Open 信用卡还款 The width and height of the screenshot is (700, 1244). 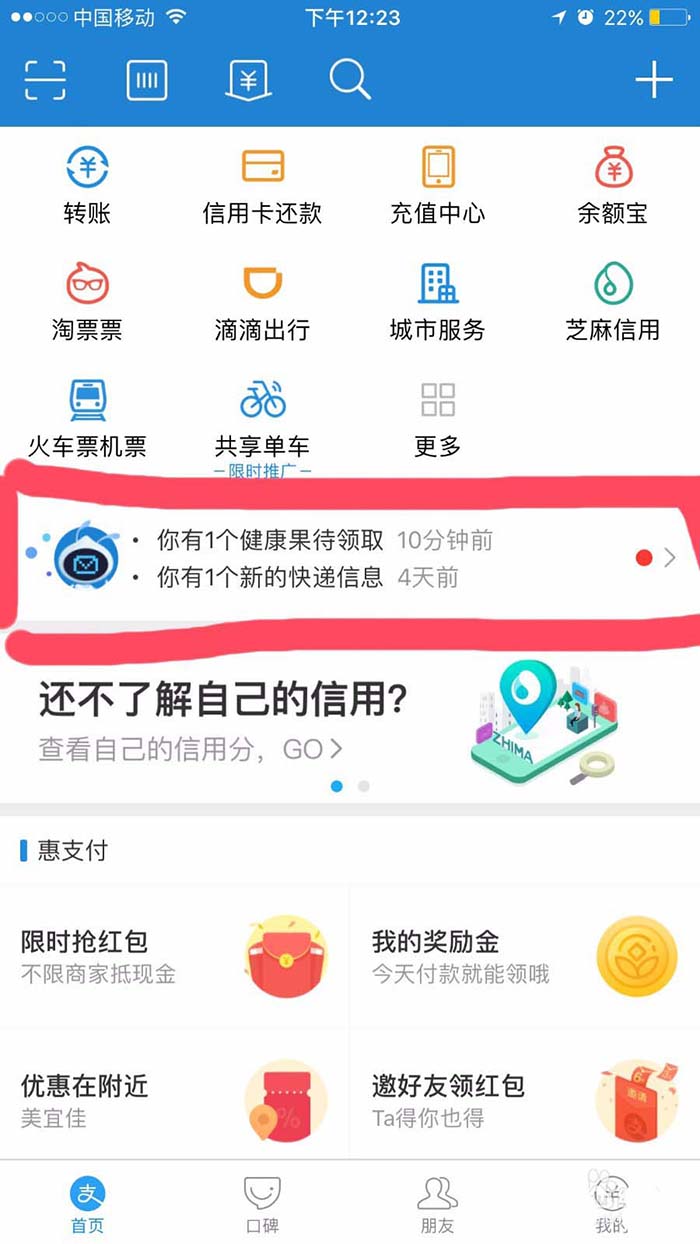click(263, 185)
